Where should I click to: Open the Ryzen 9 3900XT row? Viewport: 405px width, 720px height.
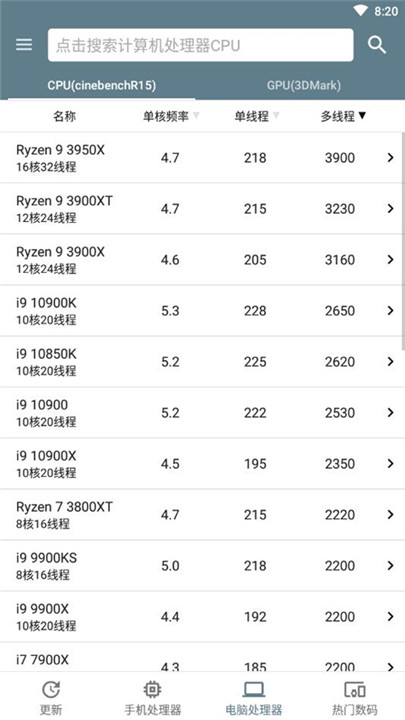pyautogui.click(x=202, y=209)
